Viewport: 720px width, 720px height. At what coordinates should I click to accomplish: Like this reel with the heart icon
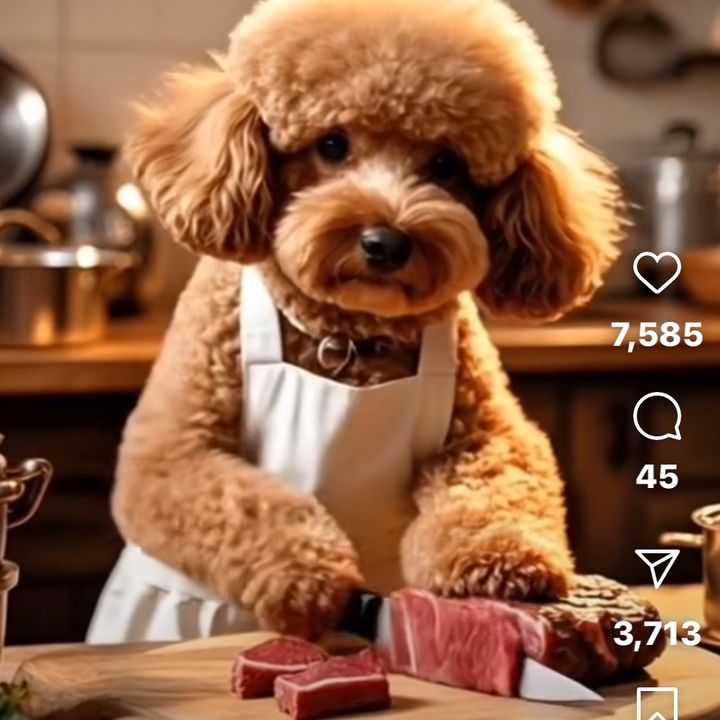pyautogui.click(x=657, y=272)
